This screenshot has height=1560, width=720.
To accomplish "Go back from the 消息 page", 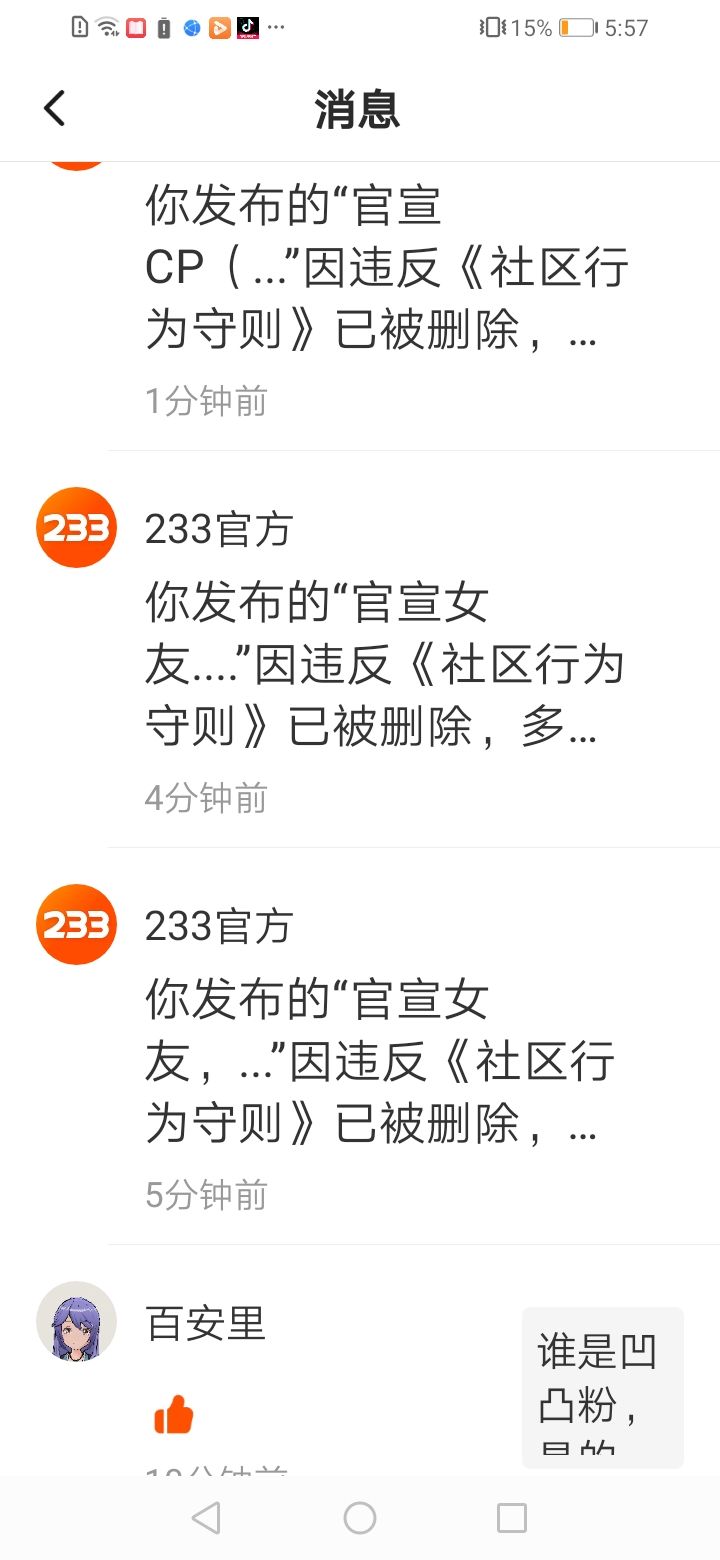I will 55,108.
